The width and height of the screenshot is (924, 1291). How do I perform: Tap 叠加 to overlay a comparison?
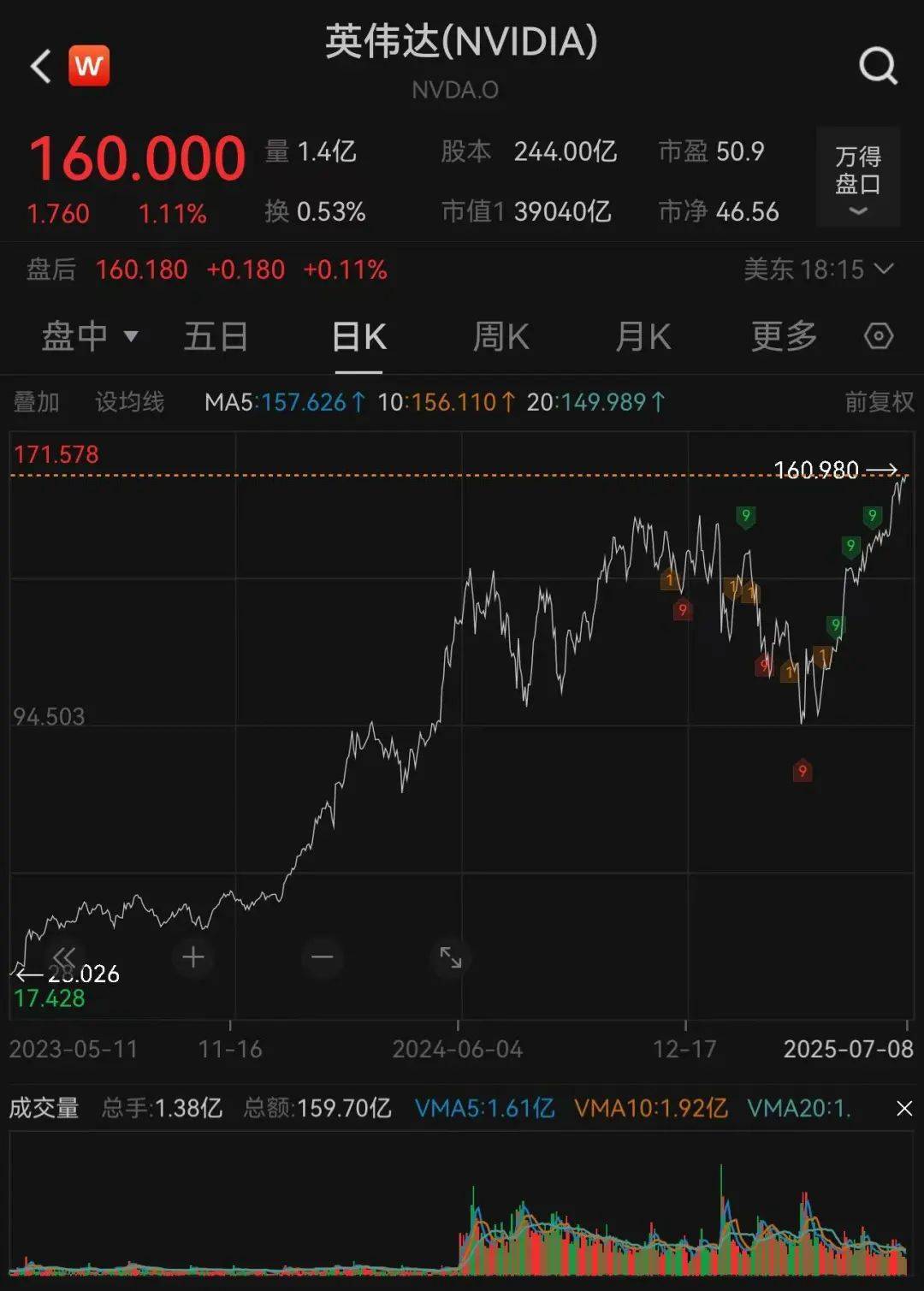coord(36,401)
